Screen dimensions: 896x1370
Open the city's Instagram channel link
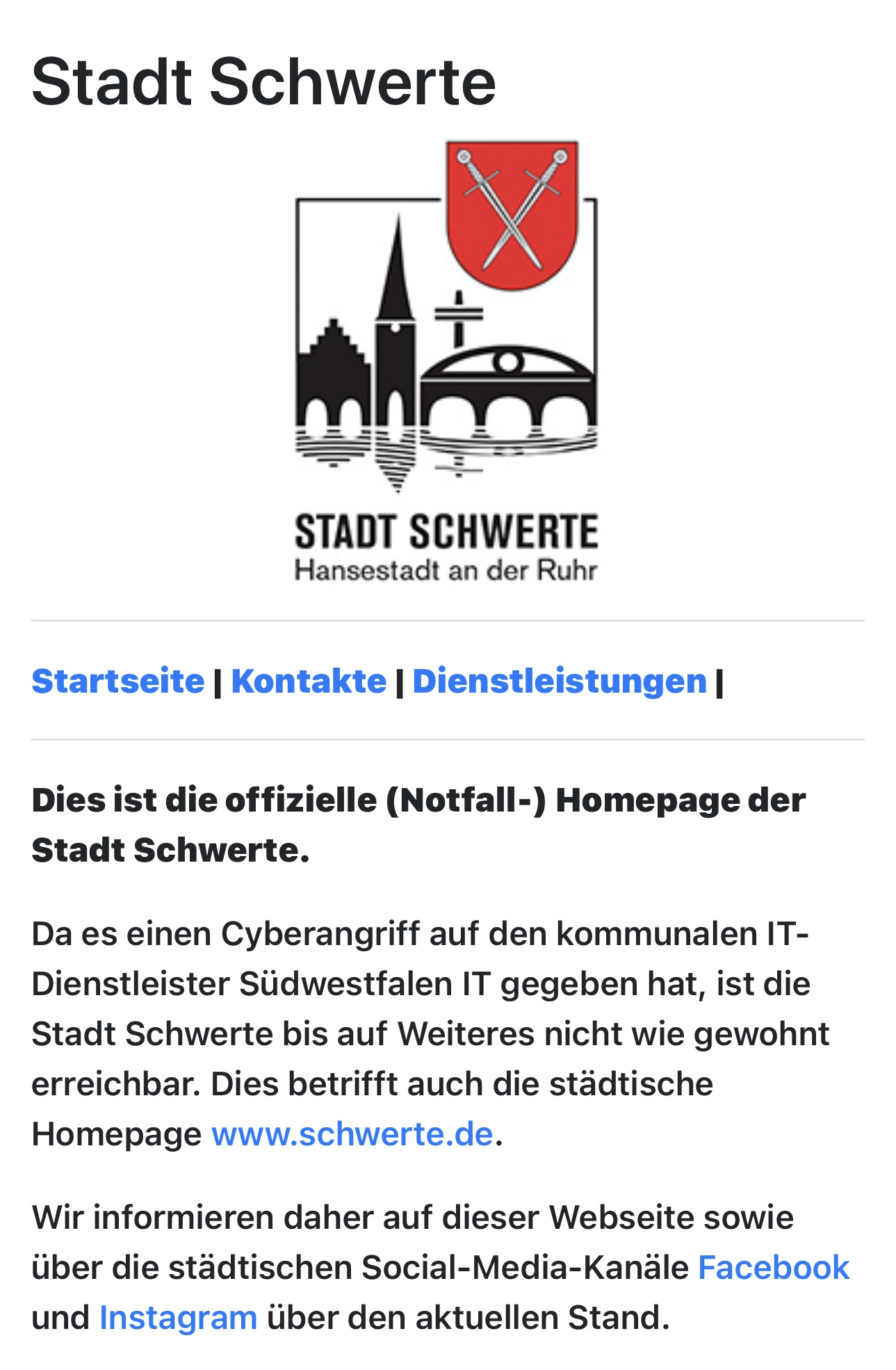178,1318
